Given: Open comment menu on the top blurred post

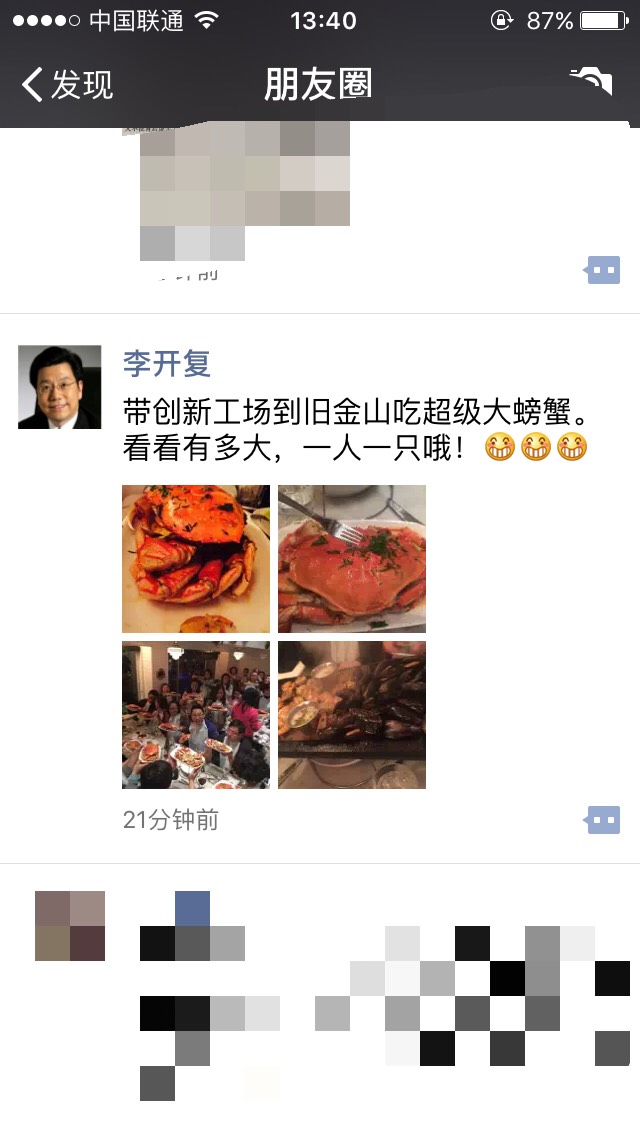Looking at the screenshot, I should (x=603, y=270).
